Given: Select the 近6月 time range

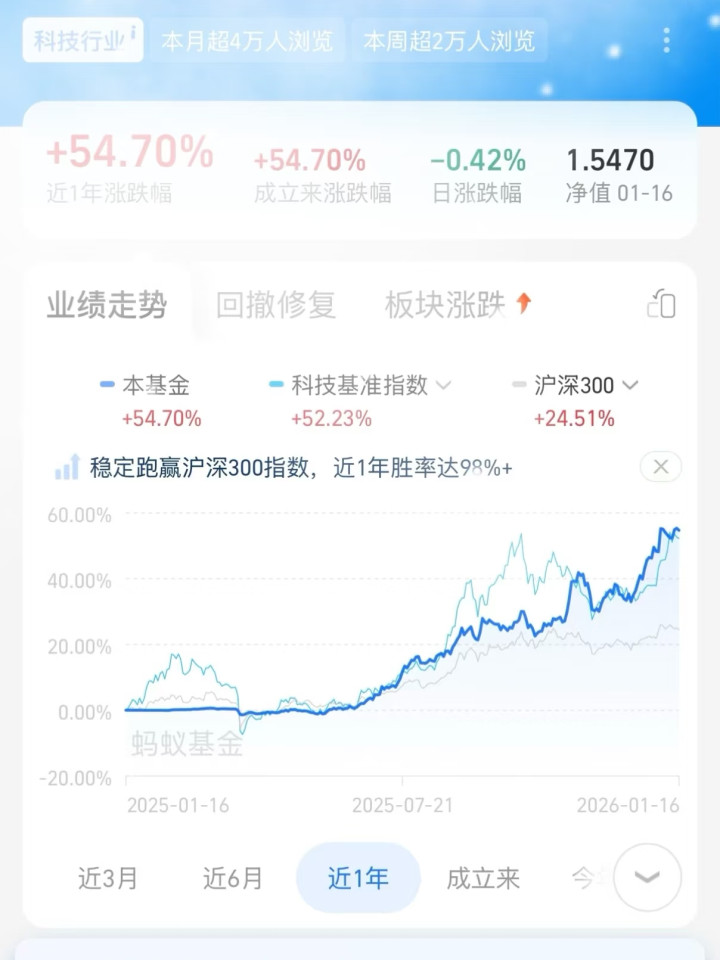Looking at the screenshot, I should [233, 878].
